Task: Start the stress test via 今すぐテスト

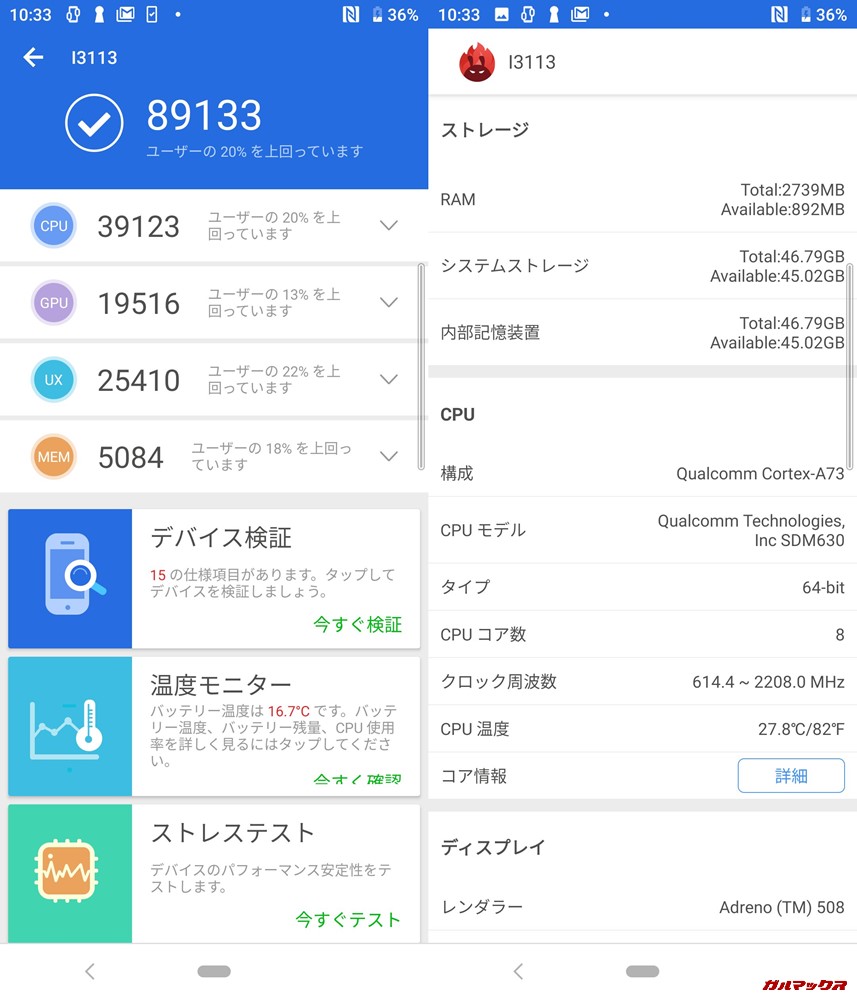Action: (348, 918)
